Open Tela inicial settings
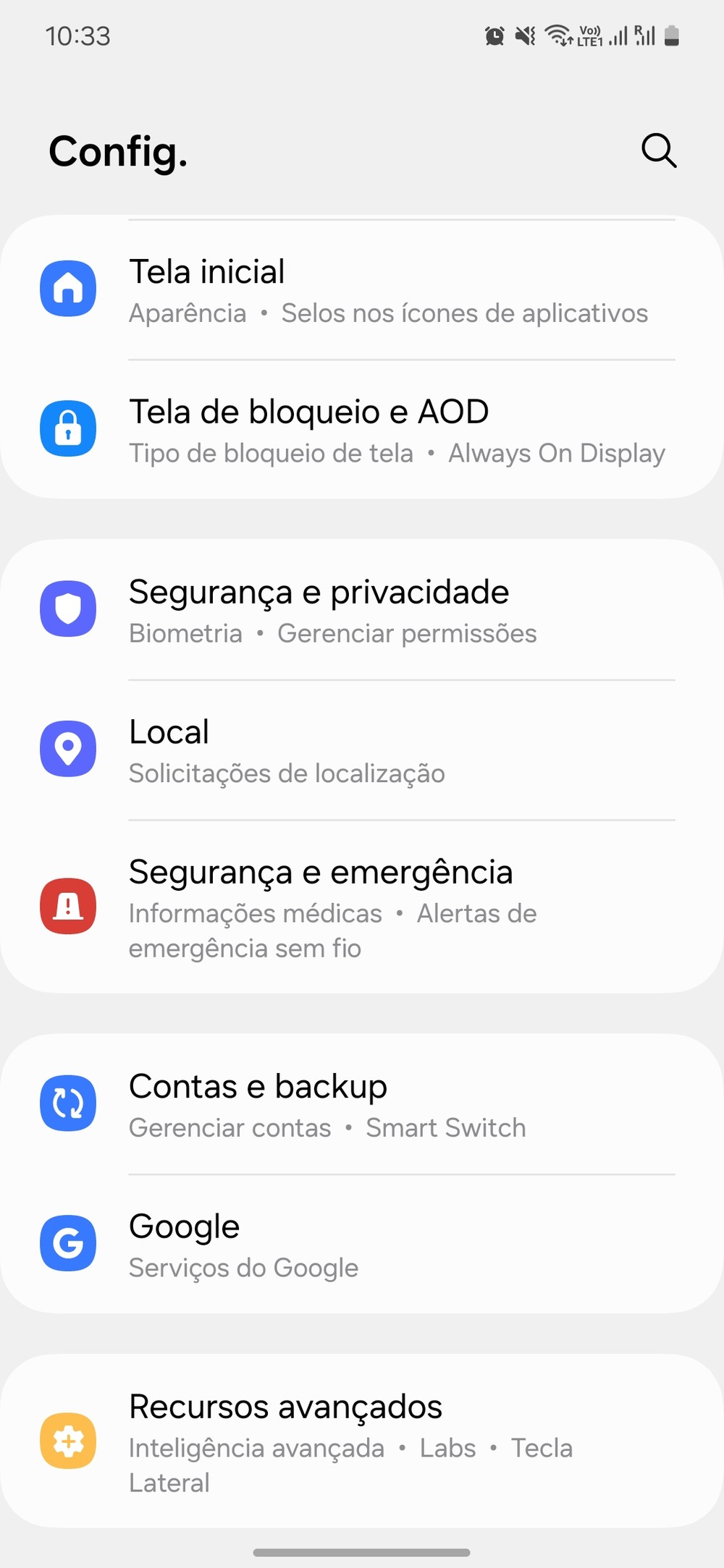Screen dimensions: 724x1568 362,290
